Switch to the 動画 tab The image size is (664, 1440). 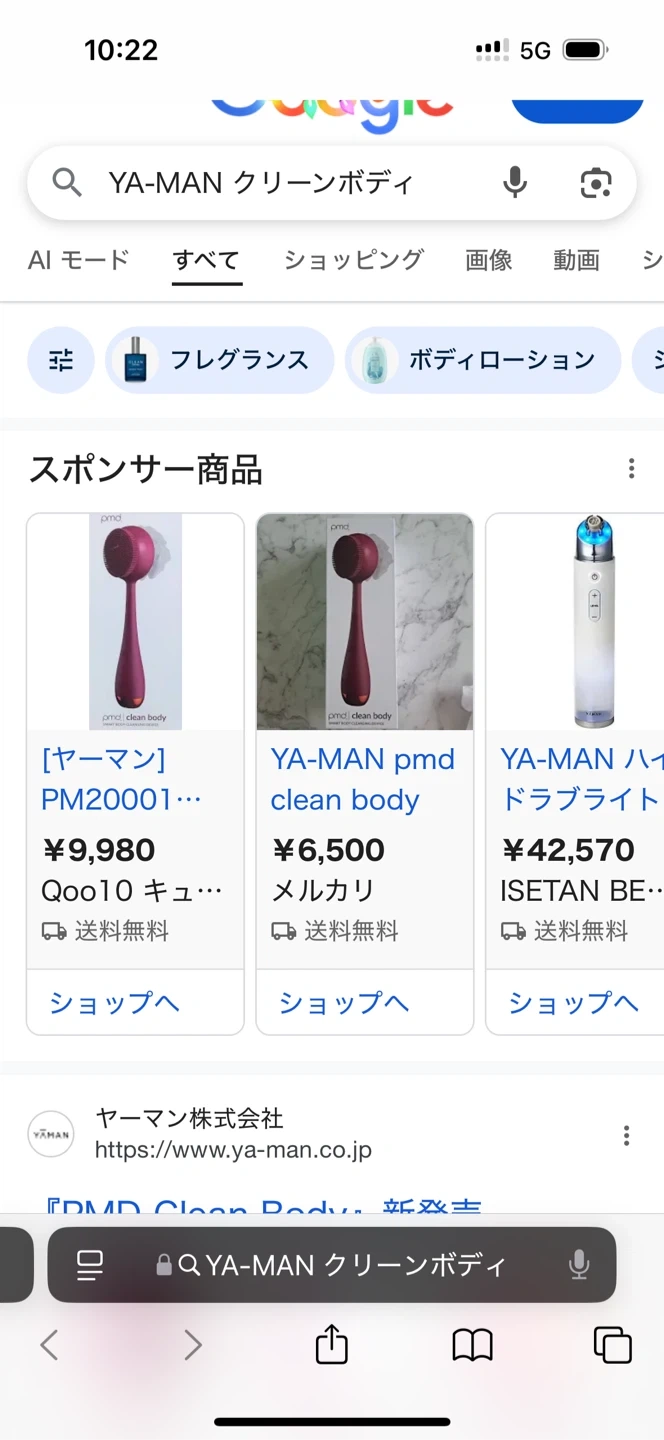(576, 261)
